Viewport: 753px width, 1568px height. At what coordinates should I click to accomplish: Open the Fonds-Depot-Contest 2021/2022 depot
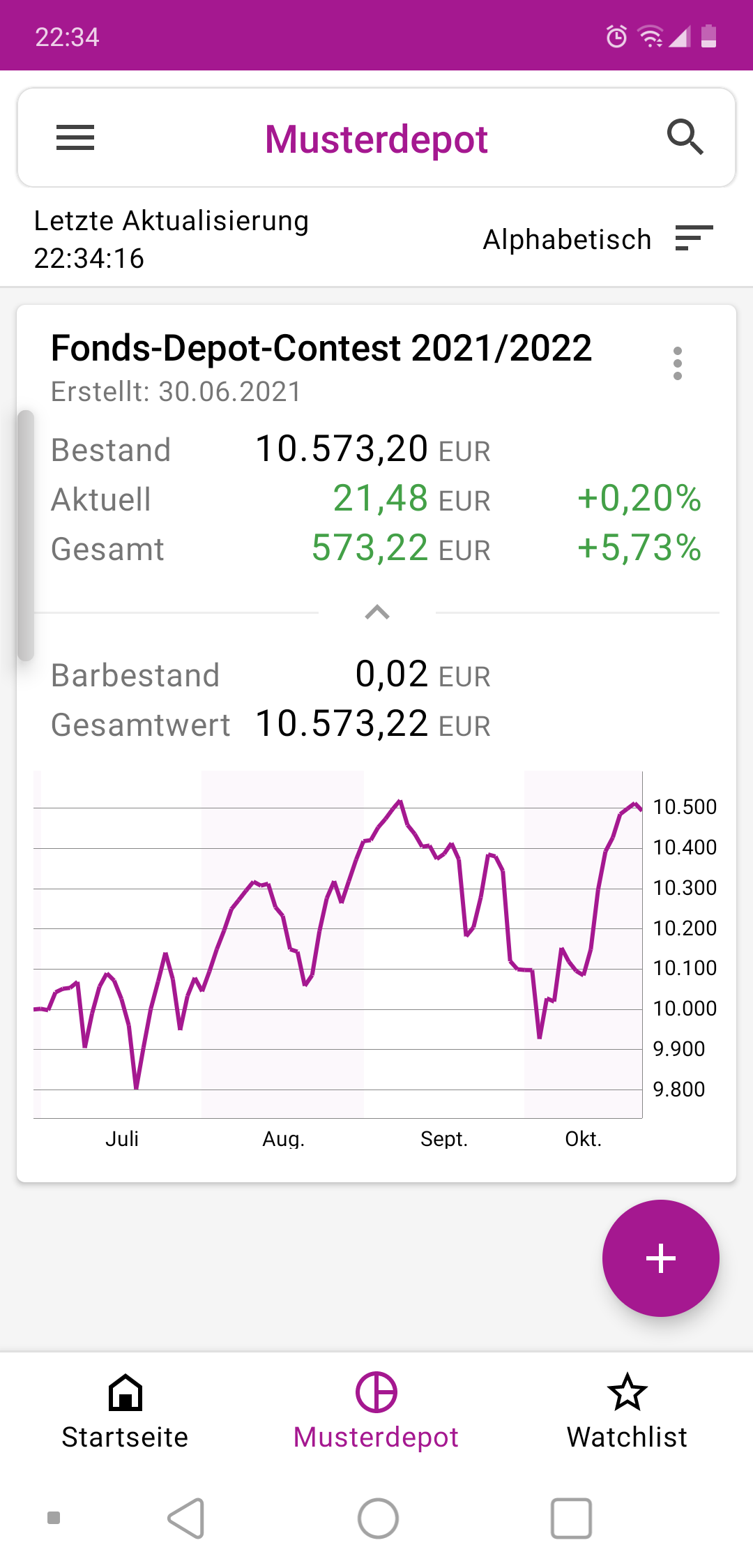click(x=321, y=348)
